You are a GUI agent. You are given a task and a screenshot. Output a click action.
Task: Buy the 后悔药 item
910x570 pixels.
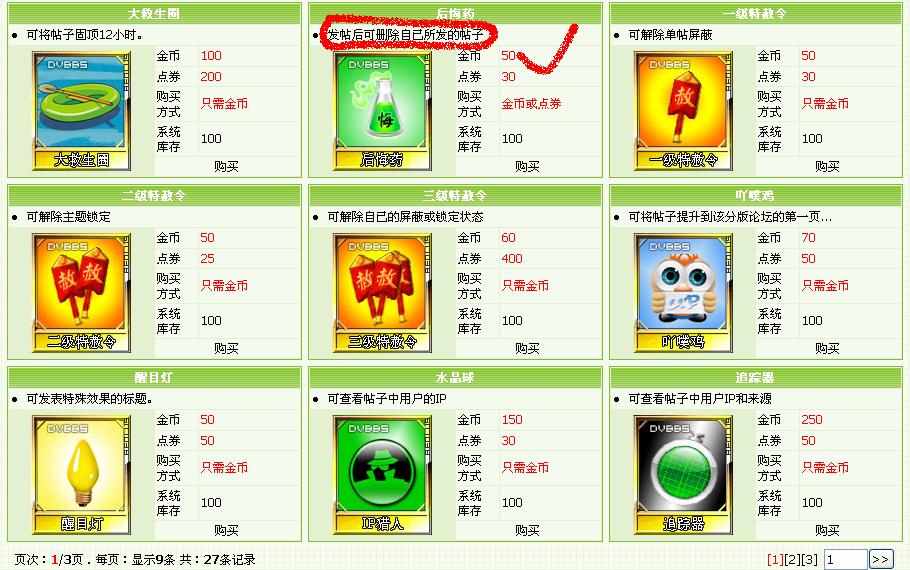point(527,166)
